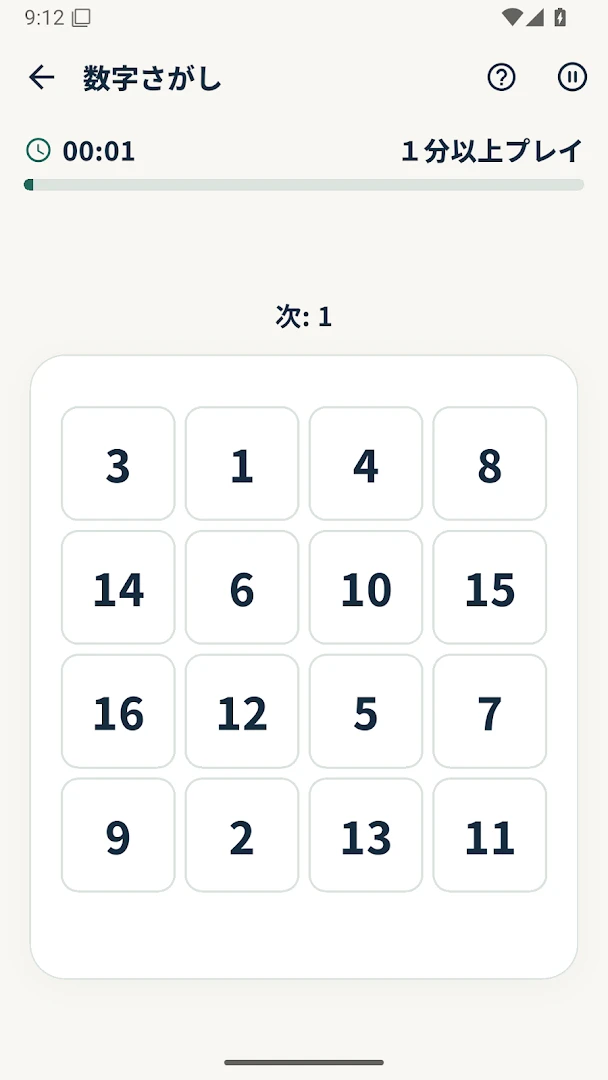Screen dimensions: 608x1080
Task: Select number tile 3
Action: 118,464
